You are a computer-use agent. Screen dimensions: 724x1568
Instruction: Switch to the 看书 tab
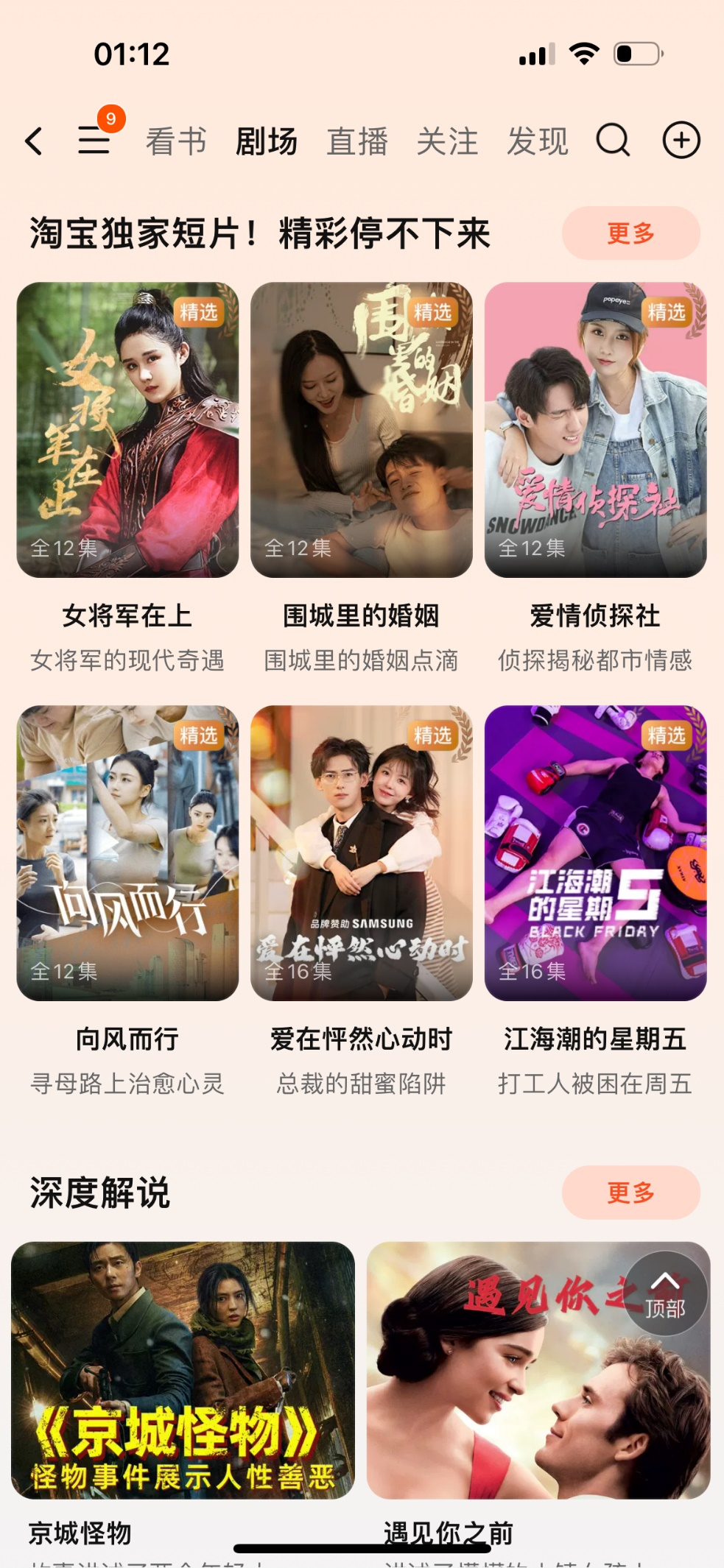[176, 141]
